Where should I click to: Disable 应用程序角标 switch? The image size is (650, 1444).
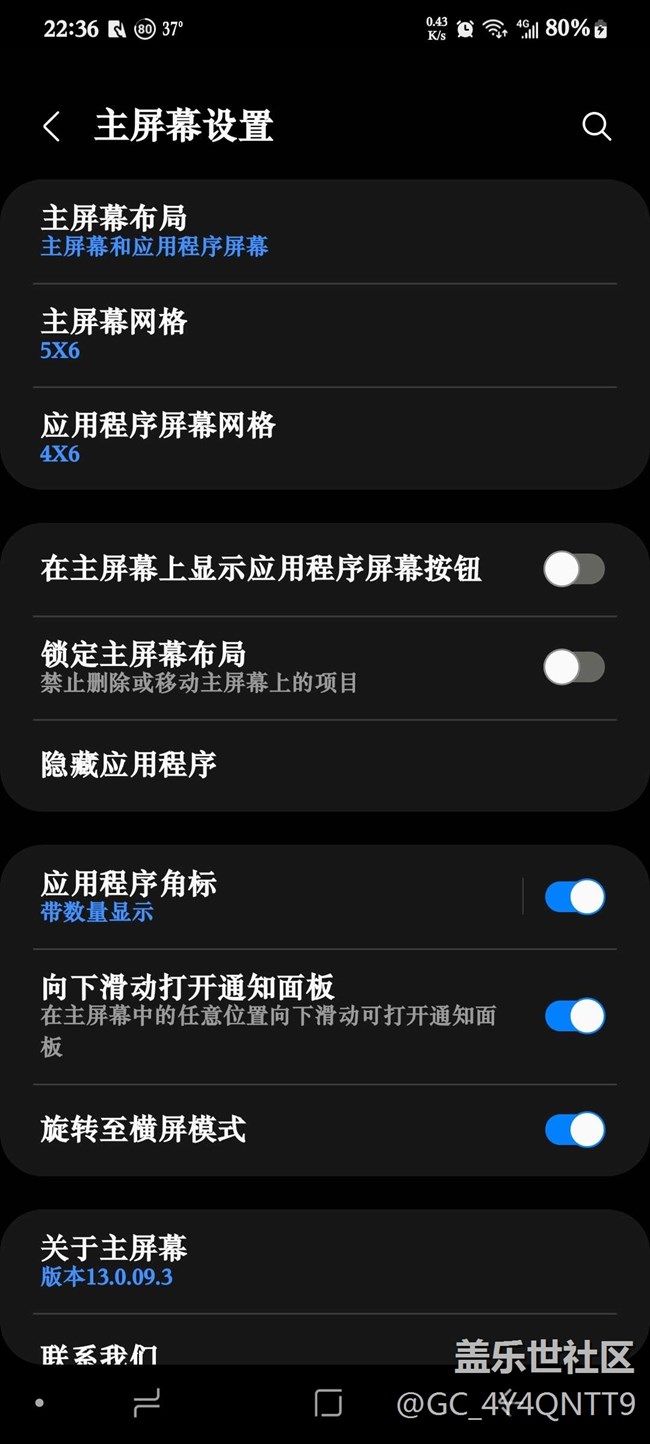pyautogui.click(x=574, y=897)
